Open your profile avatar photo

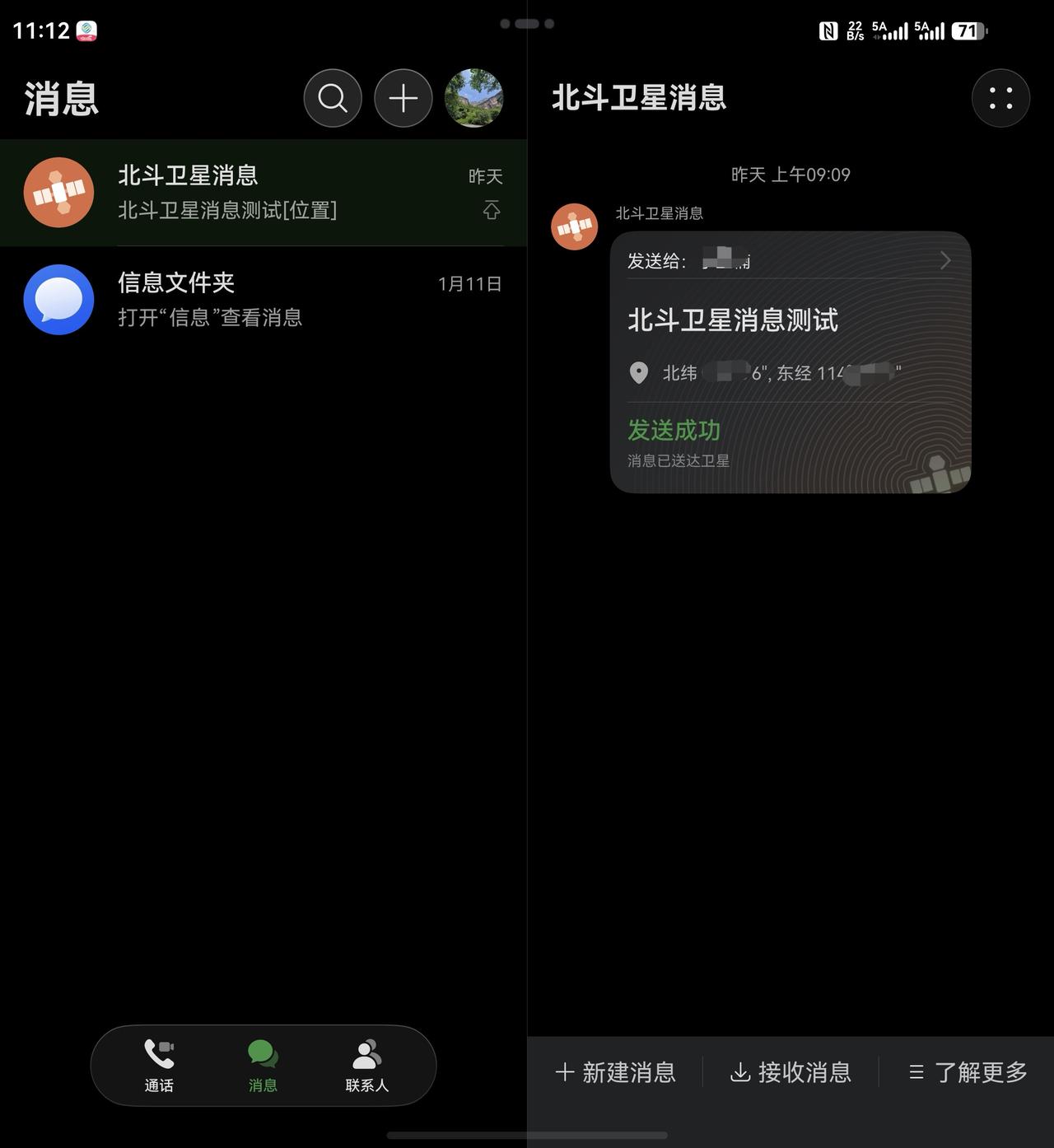[474, 98]
